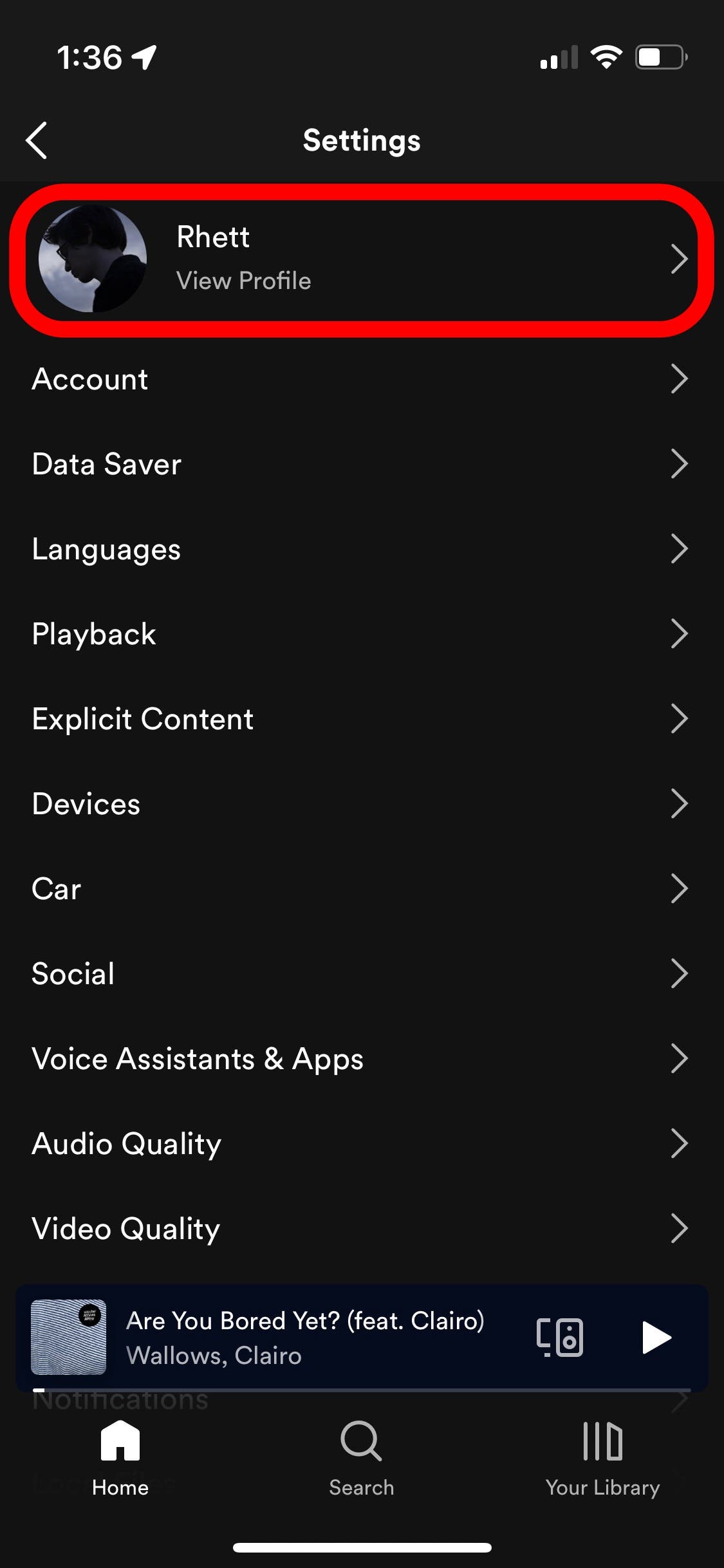
Task: Open the connect to device icon
Action: coord(560,1338)
